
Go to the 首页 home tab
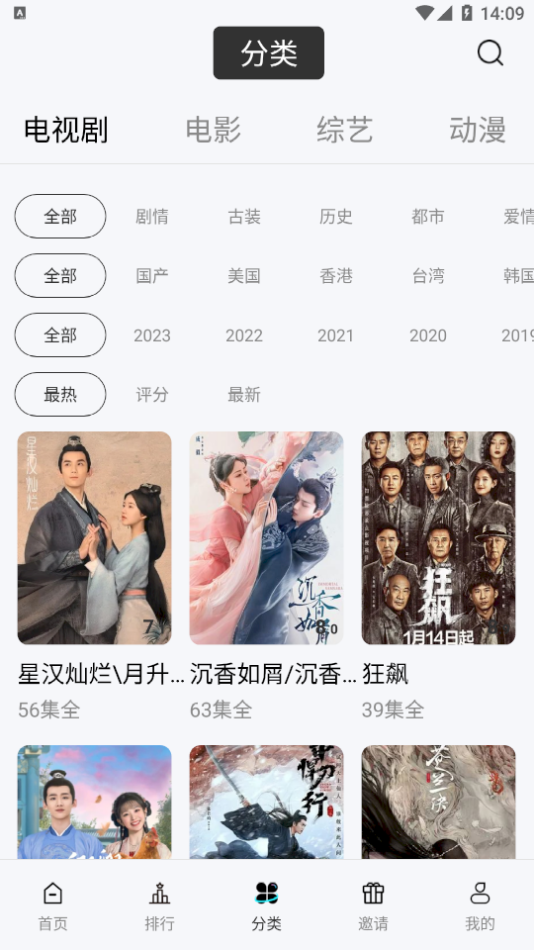click(x=53, y=906)
